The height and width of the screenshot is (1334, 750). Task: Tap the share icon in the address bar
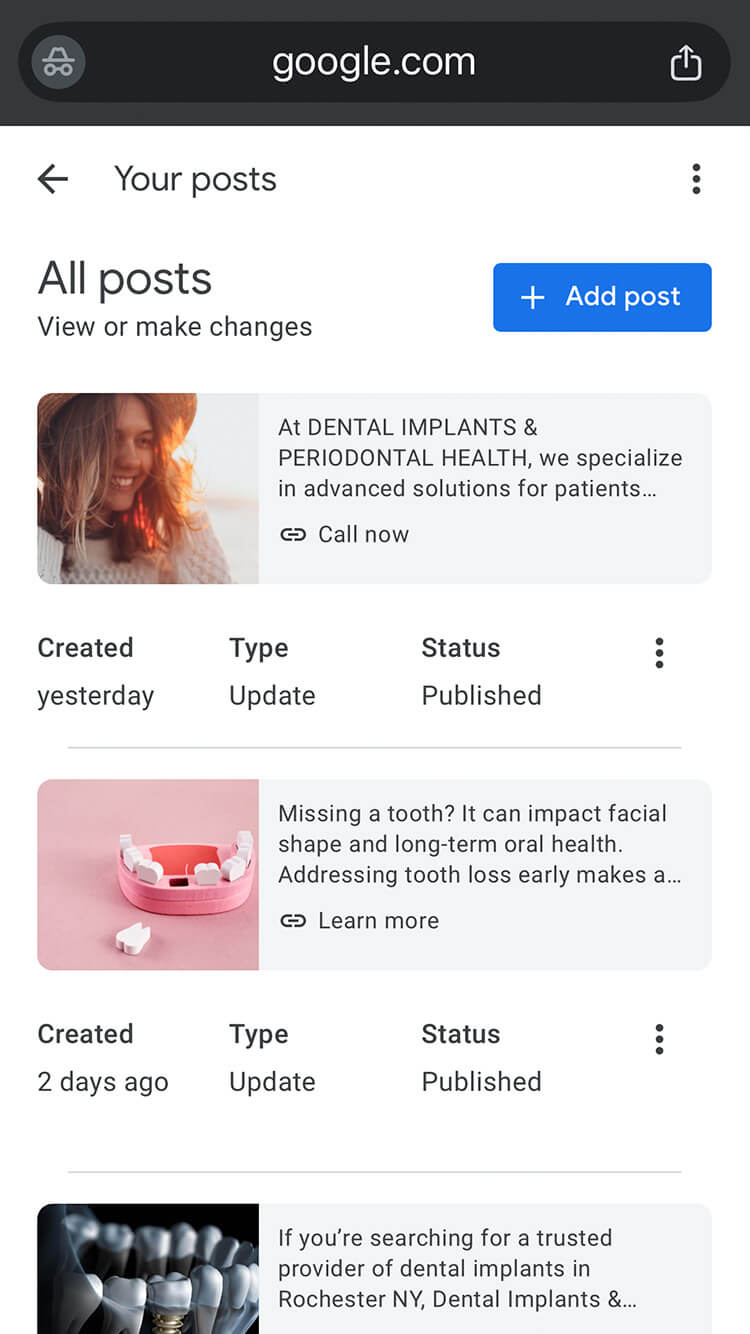click(686, 61)
